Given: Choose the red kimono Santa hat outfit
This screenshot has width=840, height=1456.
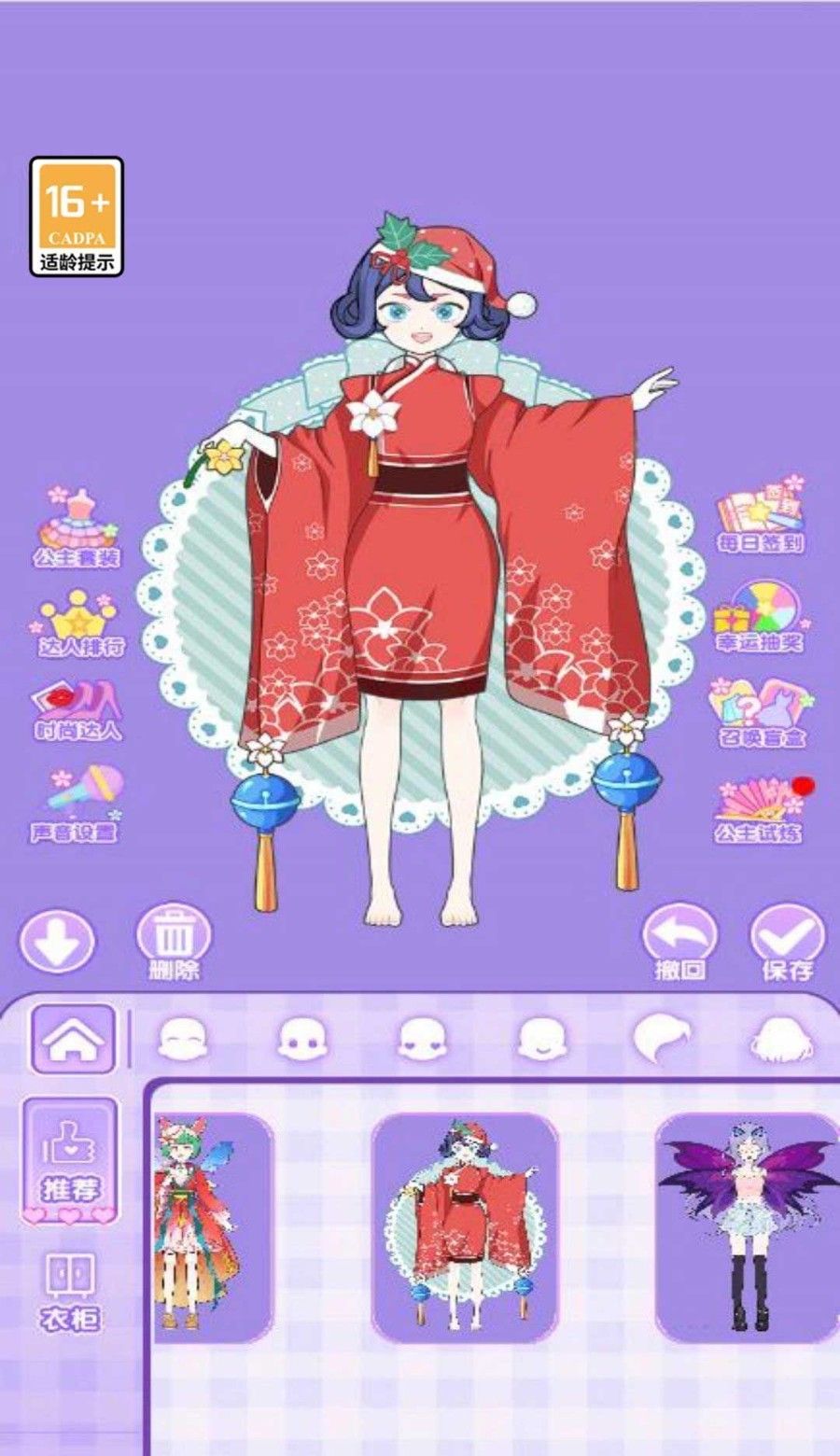Looking at the screenshot, I should pos(464,1227).
